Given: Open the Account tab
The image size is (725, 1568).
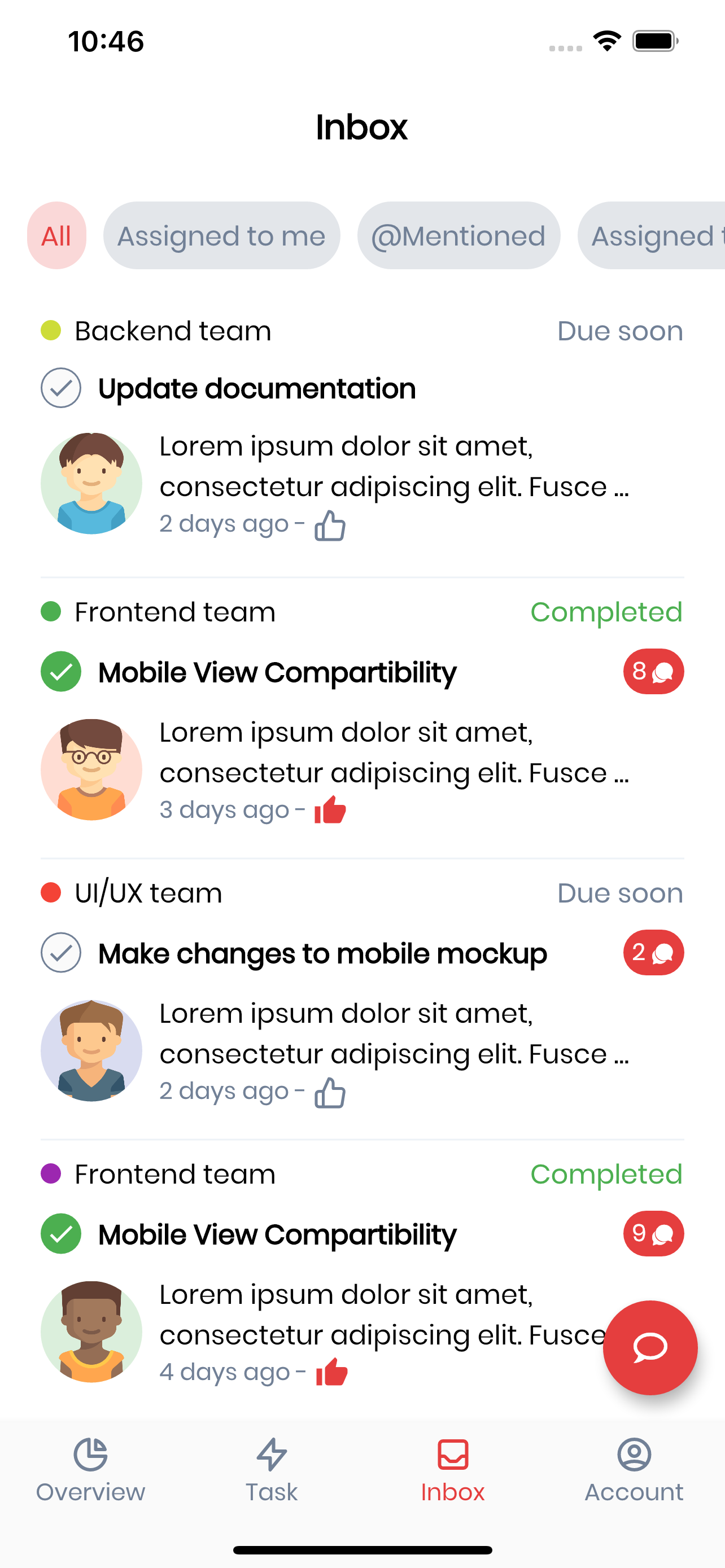Looking at the screenshot, I should pyautogui.click(x=634, y=1470).
